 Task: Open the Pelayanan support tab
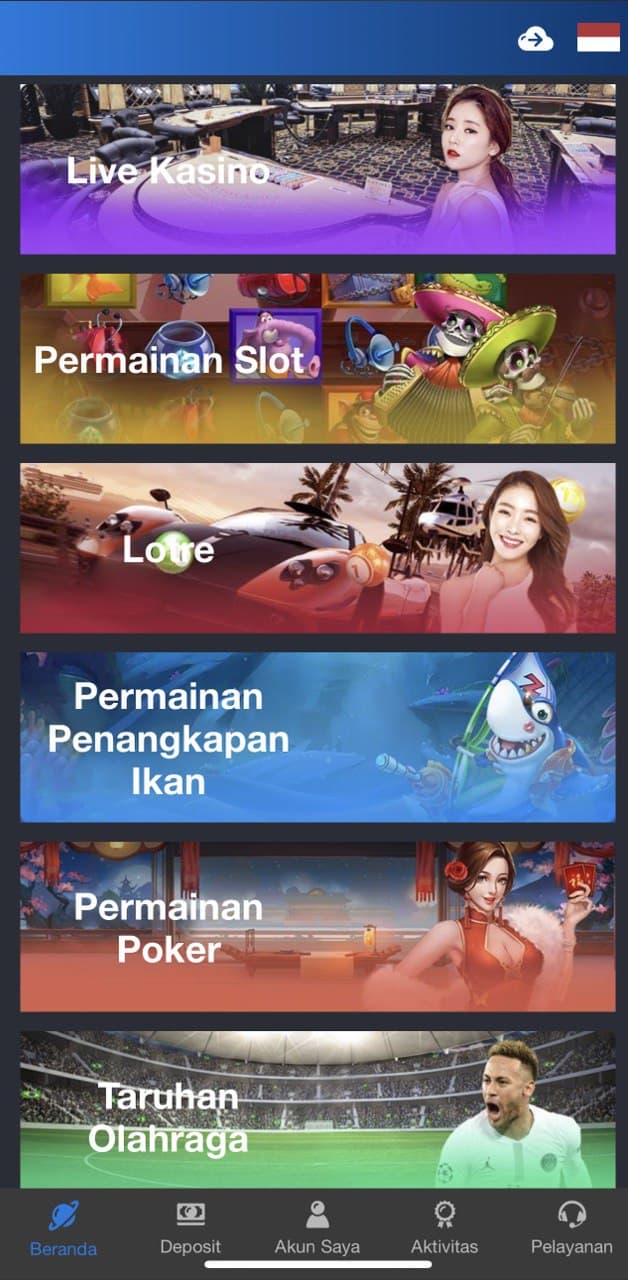(571, 1229)
